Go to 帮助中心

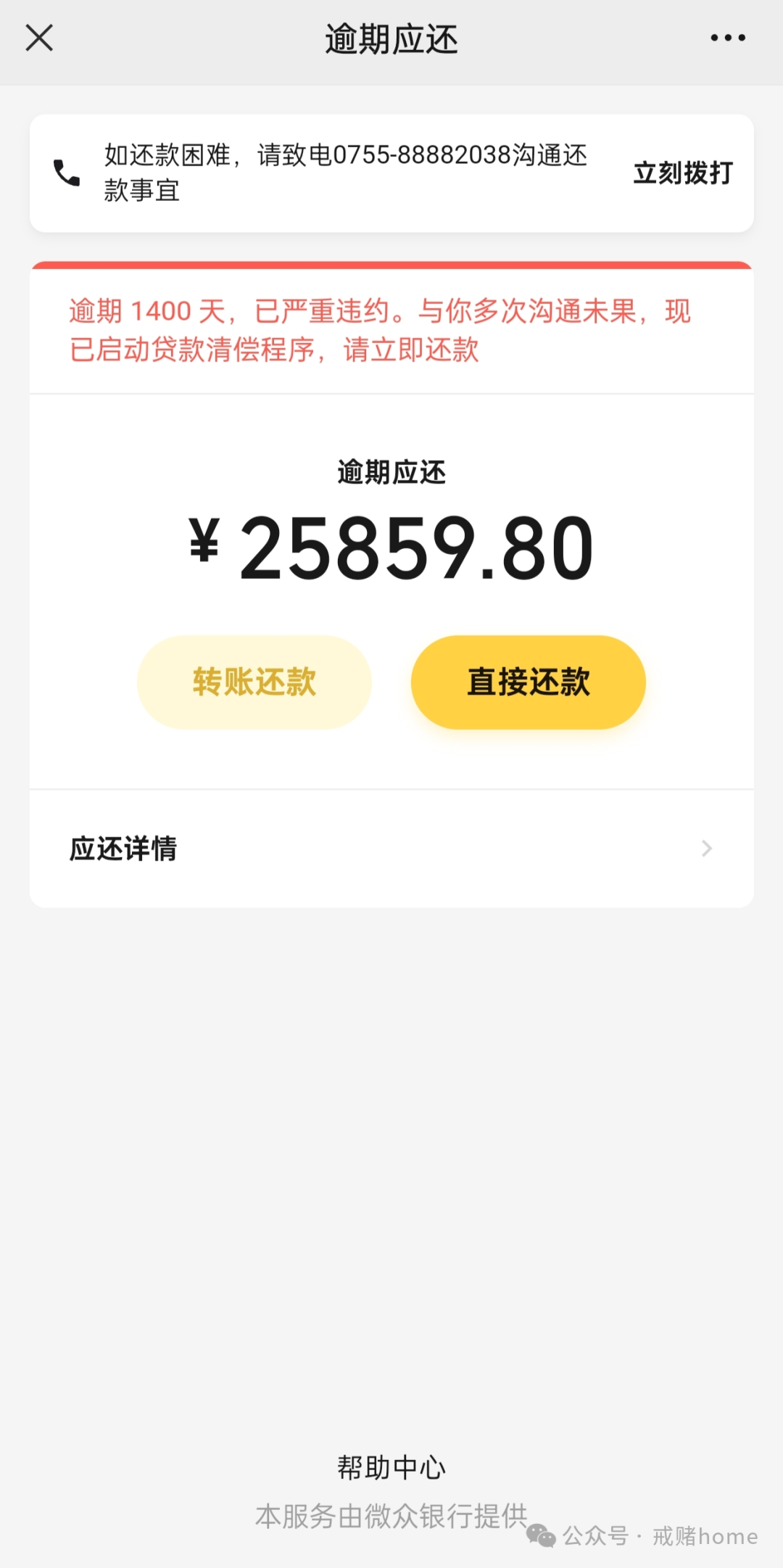click(391, 1467)
